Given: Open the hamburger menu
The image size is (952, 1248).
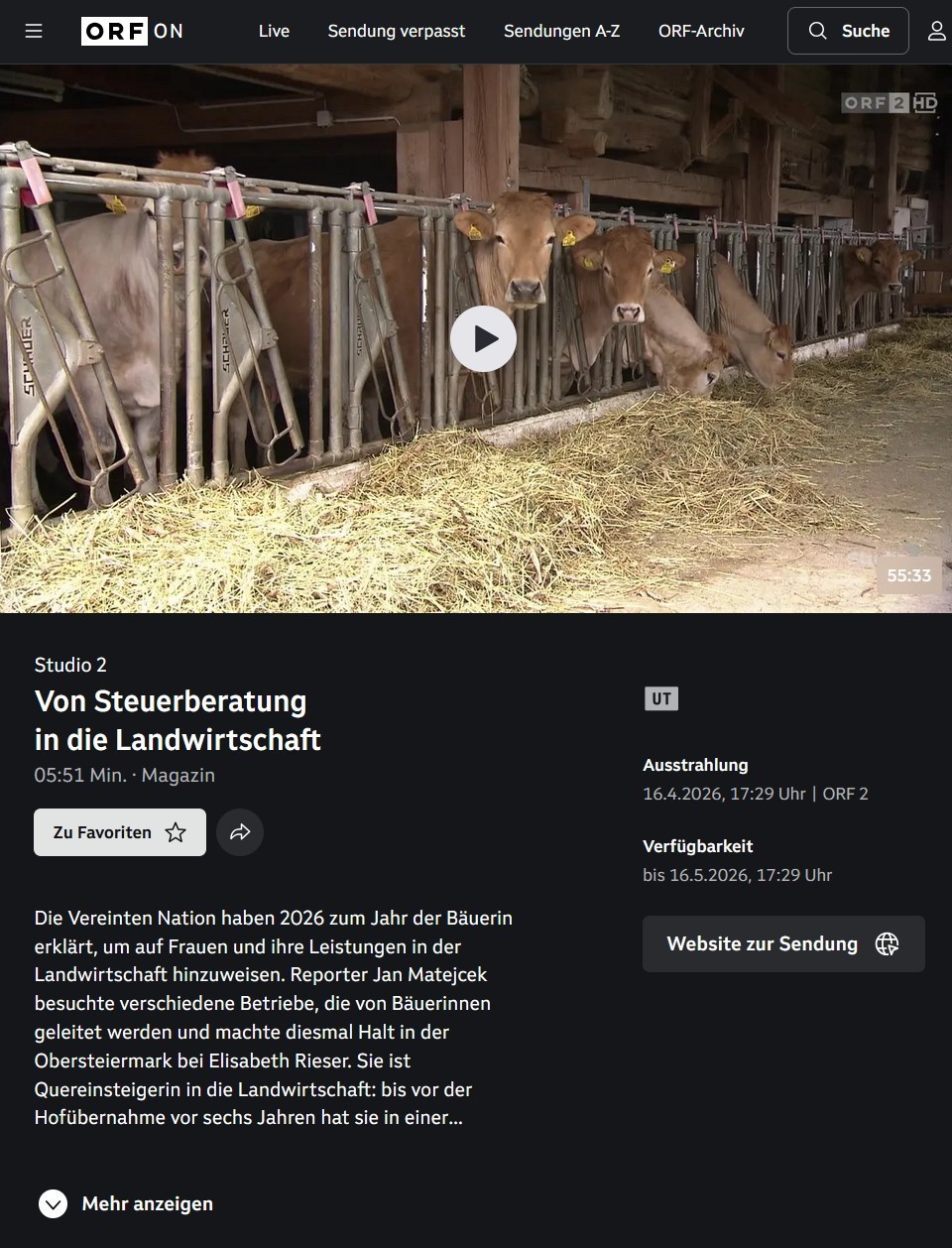Looking at the screenshot, I should click(34, 31).
